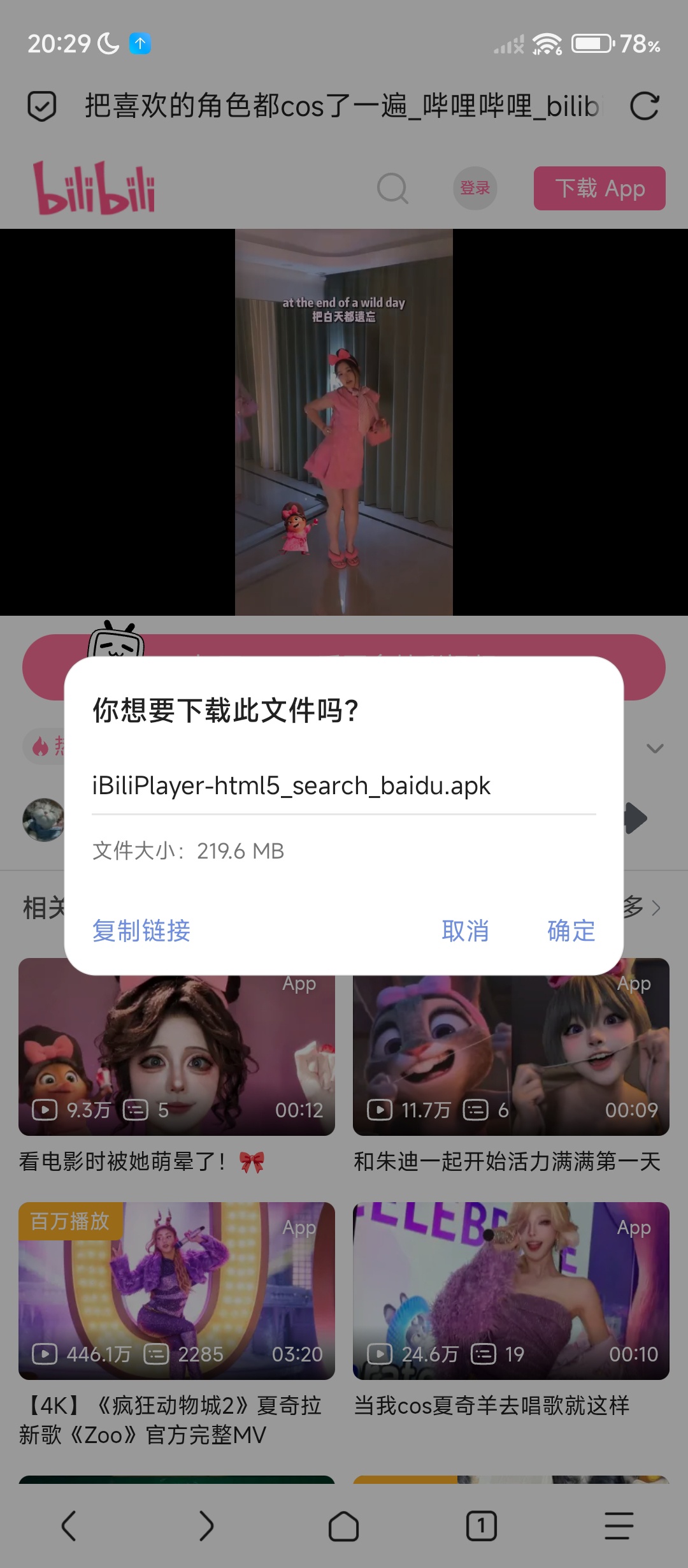Image resolution: width=688 pixels, height=1568 pixels.
Task: Open the browser menu with three lines
Action: (x=619, y=1526)
